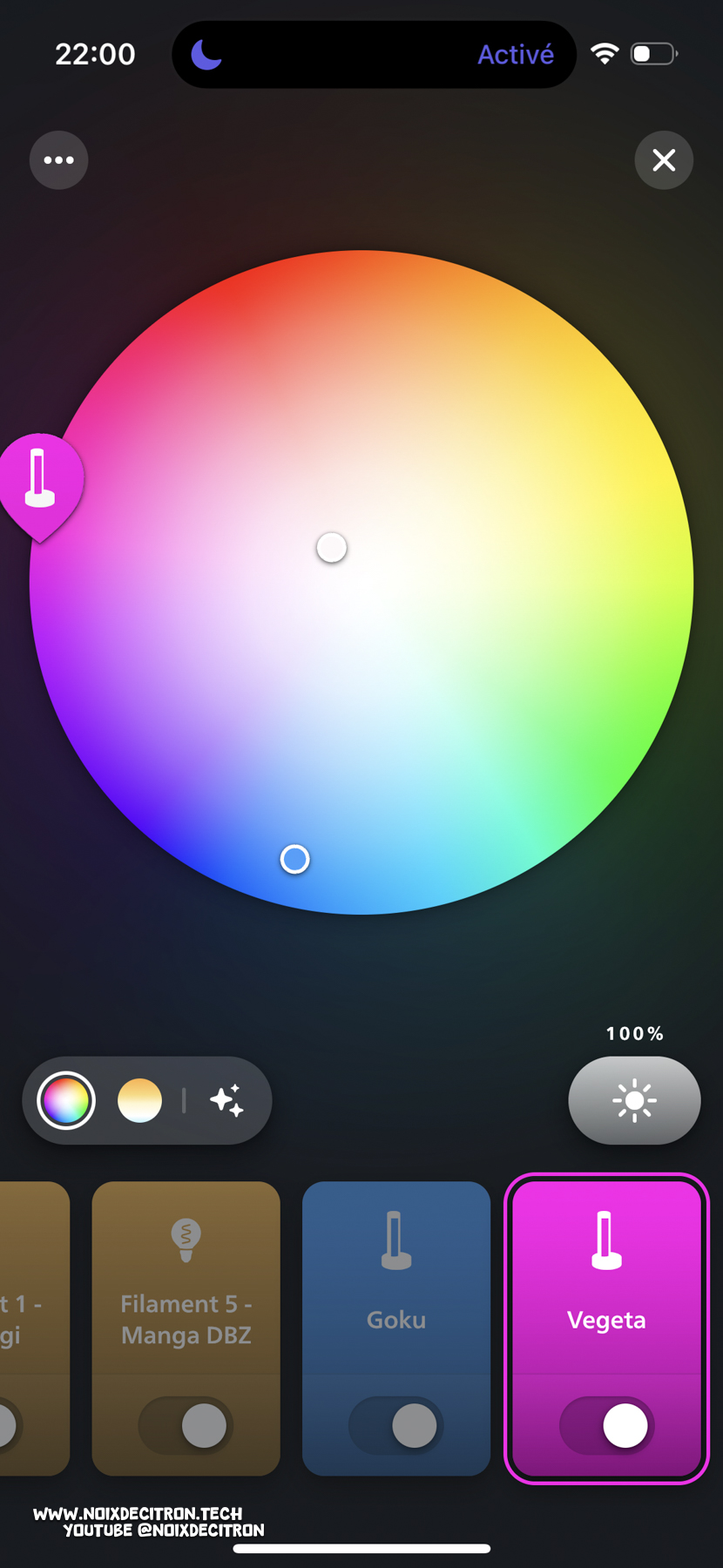
Task: Open the sparkle effects option
Action: (226, 1100)
